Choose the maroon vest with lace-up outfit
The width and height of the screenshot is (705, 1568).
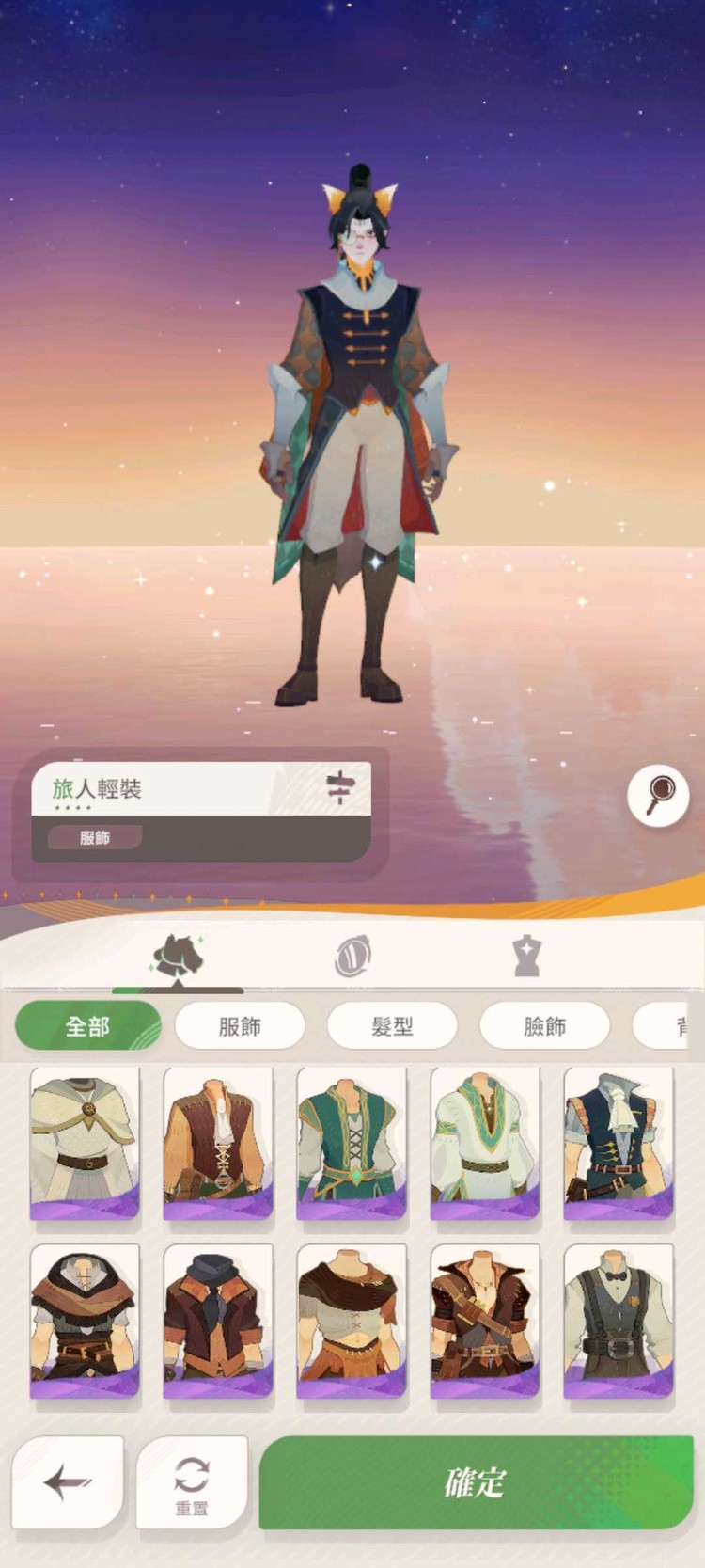(218, 1142)
